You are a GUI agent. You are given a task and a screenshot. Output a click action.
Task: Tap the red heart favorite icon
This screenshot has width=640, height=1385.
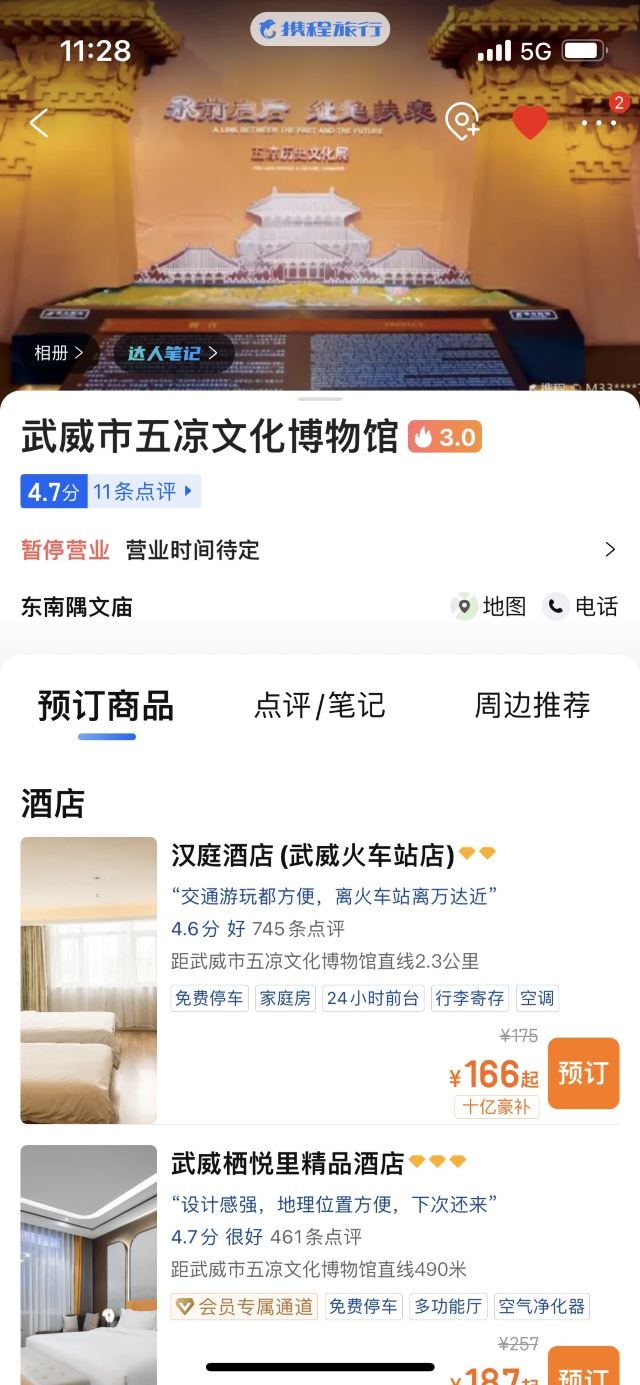tap(530, 123)
